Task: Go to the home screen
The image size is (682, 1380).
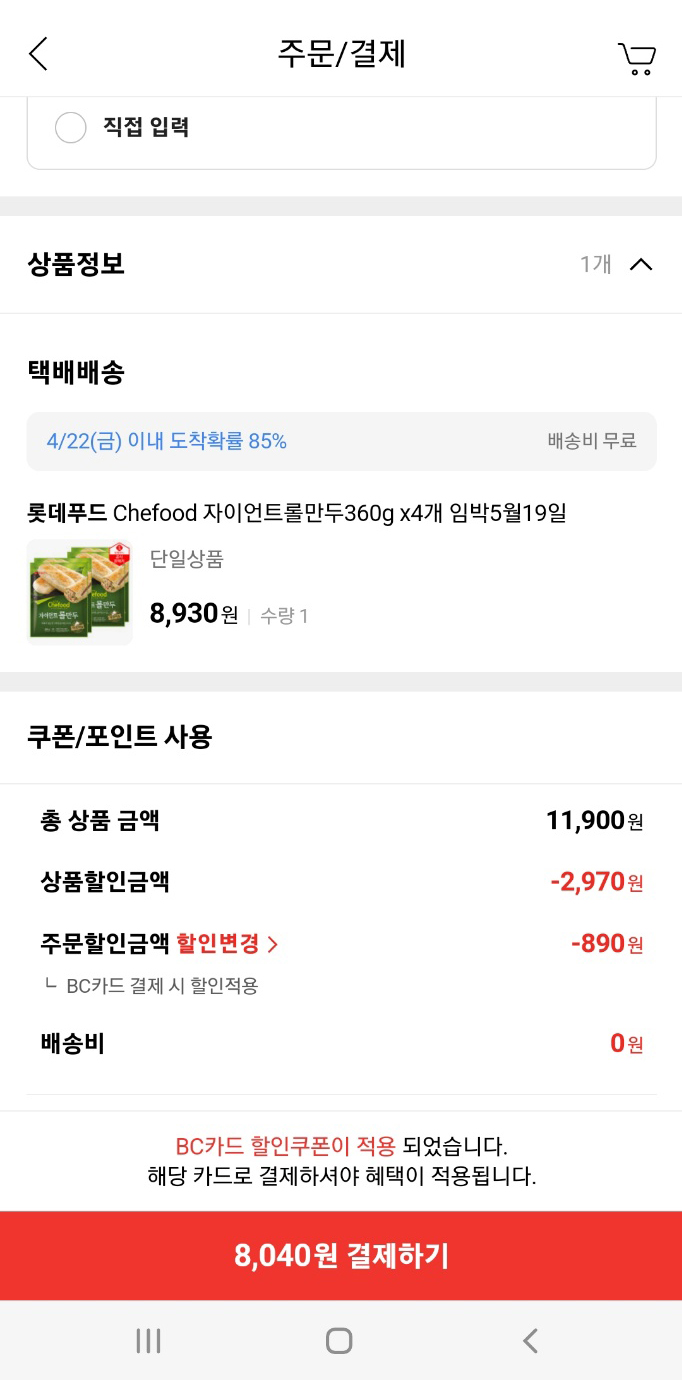Action: [x=339, y=1341]
